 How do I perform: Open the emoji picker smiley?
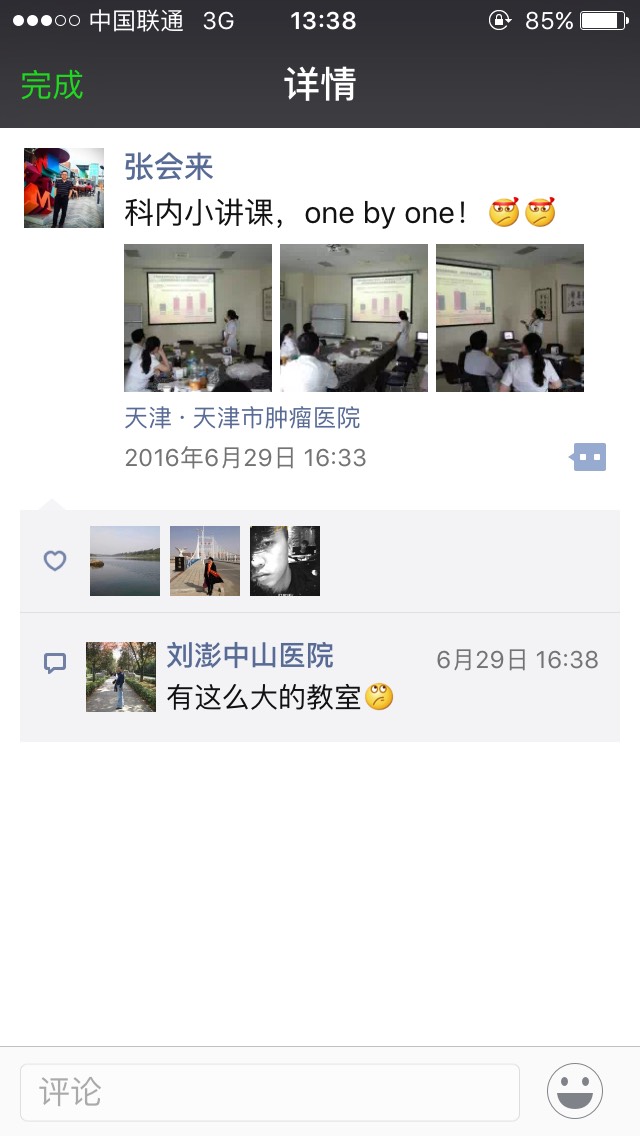coord(575,1091)
